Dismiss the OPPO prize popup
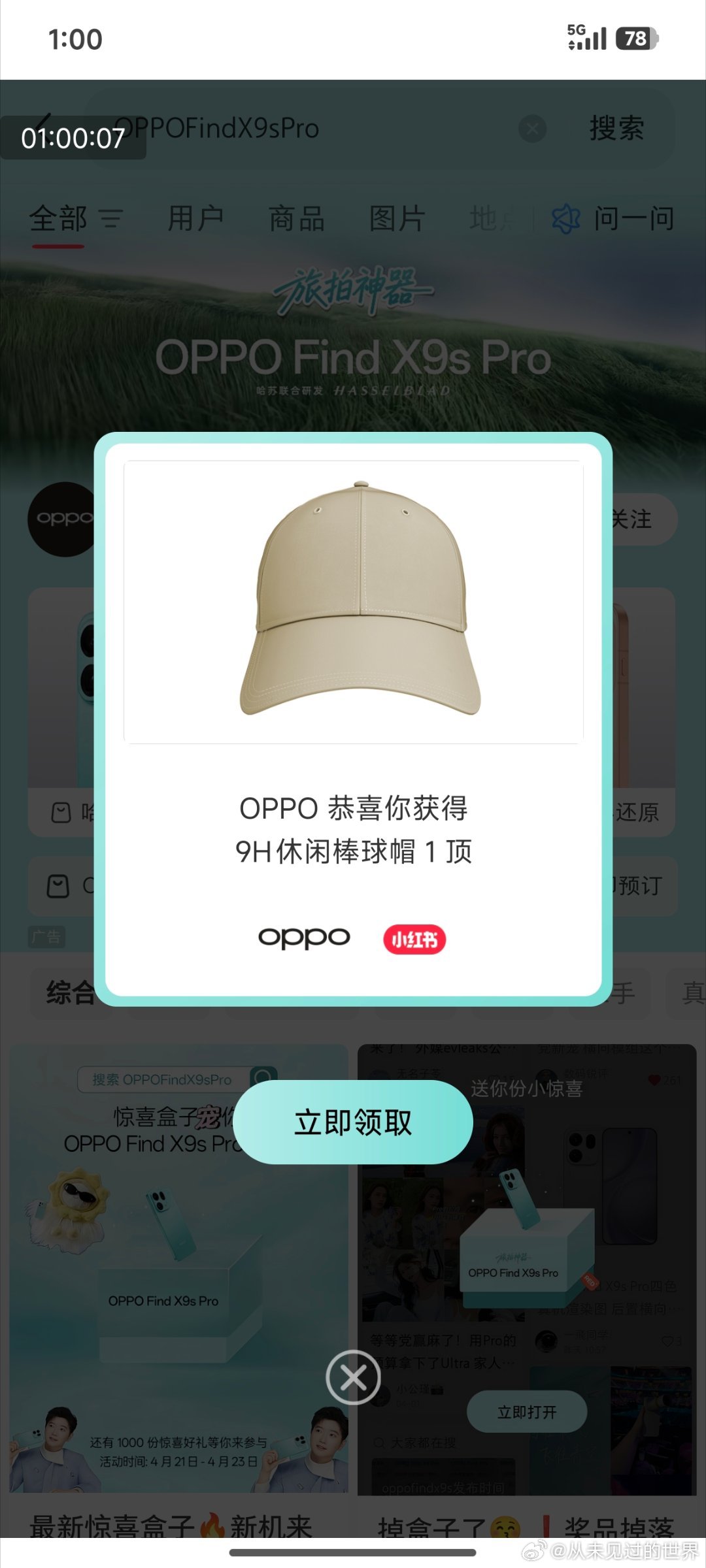 click(x=353, y=1378)
